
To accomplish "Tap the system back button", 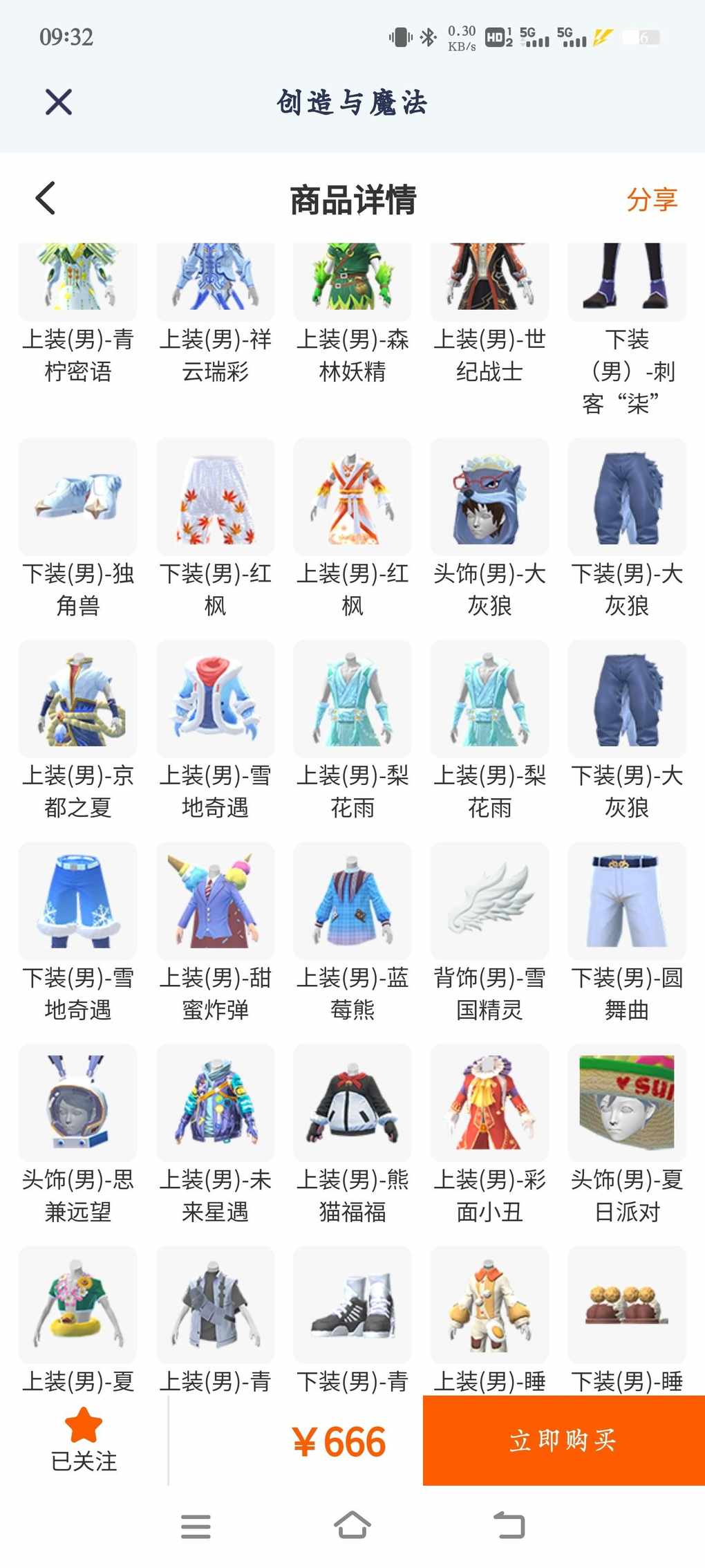I will coord(509,1525).
